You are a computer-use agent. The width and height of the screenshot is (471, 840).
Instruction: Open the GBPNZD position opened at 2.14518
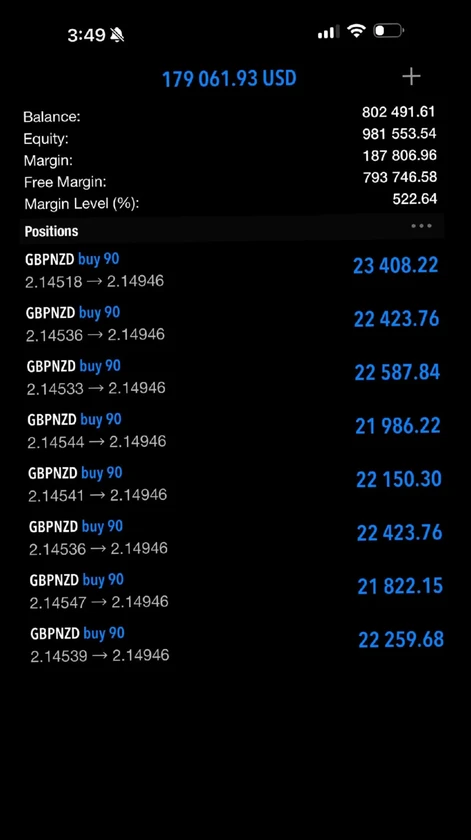point(232,269)
